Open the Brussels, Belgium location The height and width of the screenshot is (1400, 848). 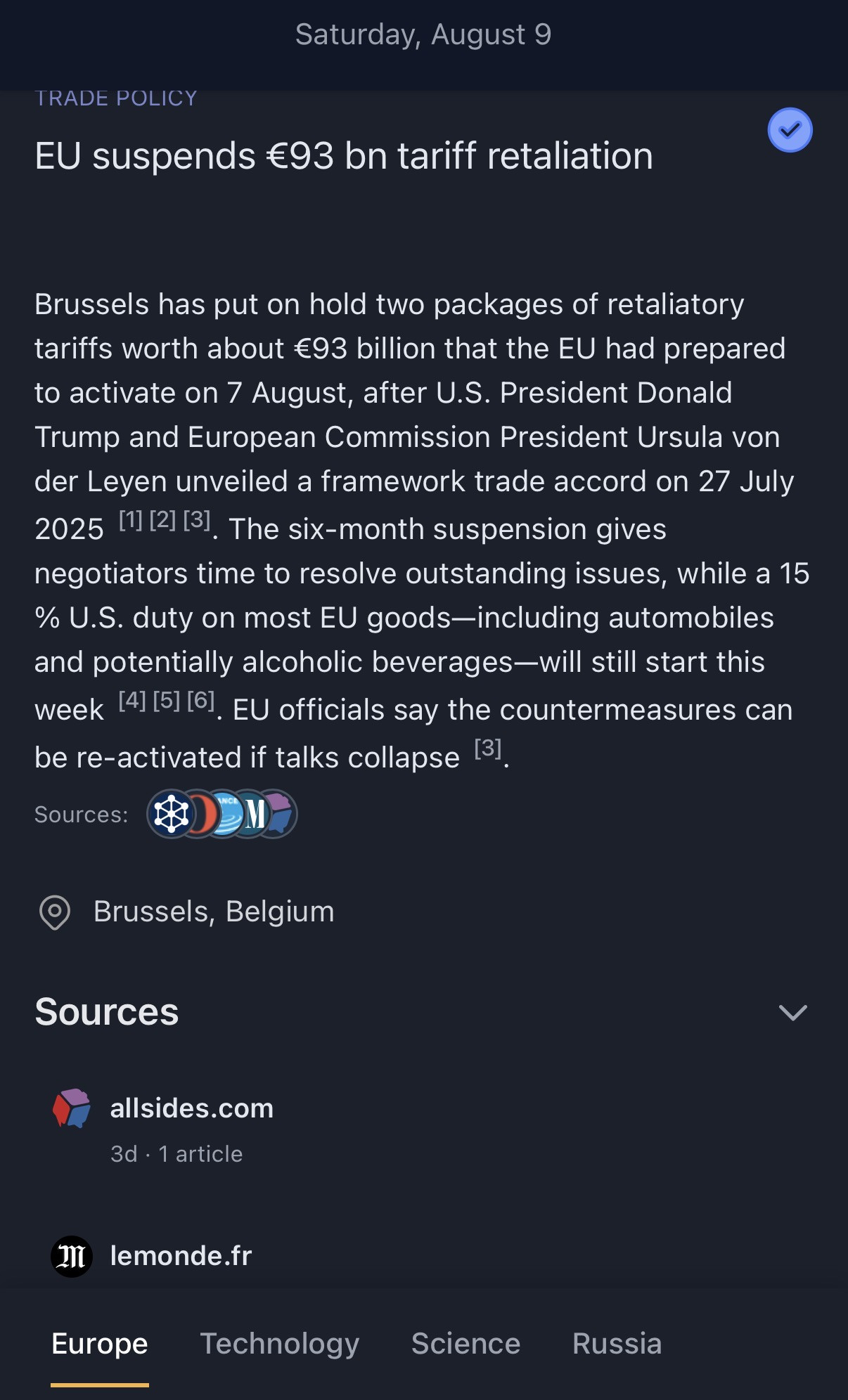[213, 912]
